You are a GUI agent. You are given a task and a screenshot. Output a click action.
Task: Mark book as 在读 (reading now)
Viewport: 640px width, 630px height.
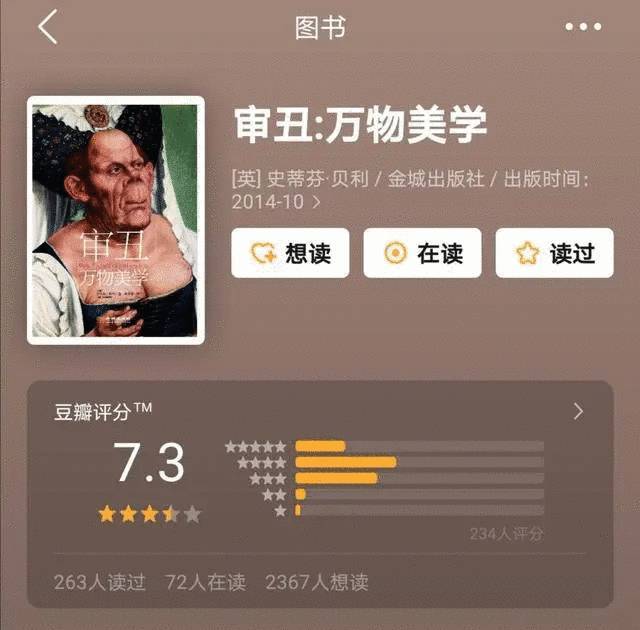point(422,253)
